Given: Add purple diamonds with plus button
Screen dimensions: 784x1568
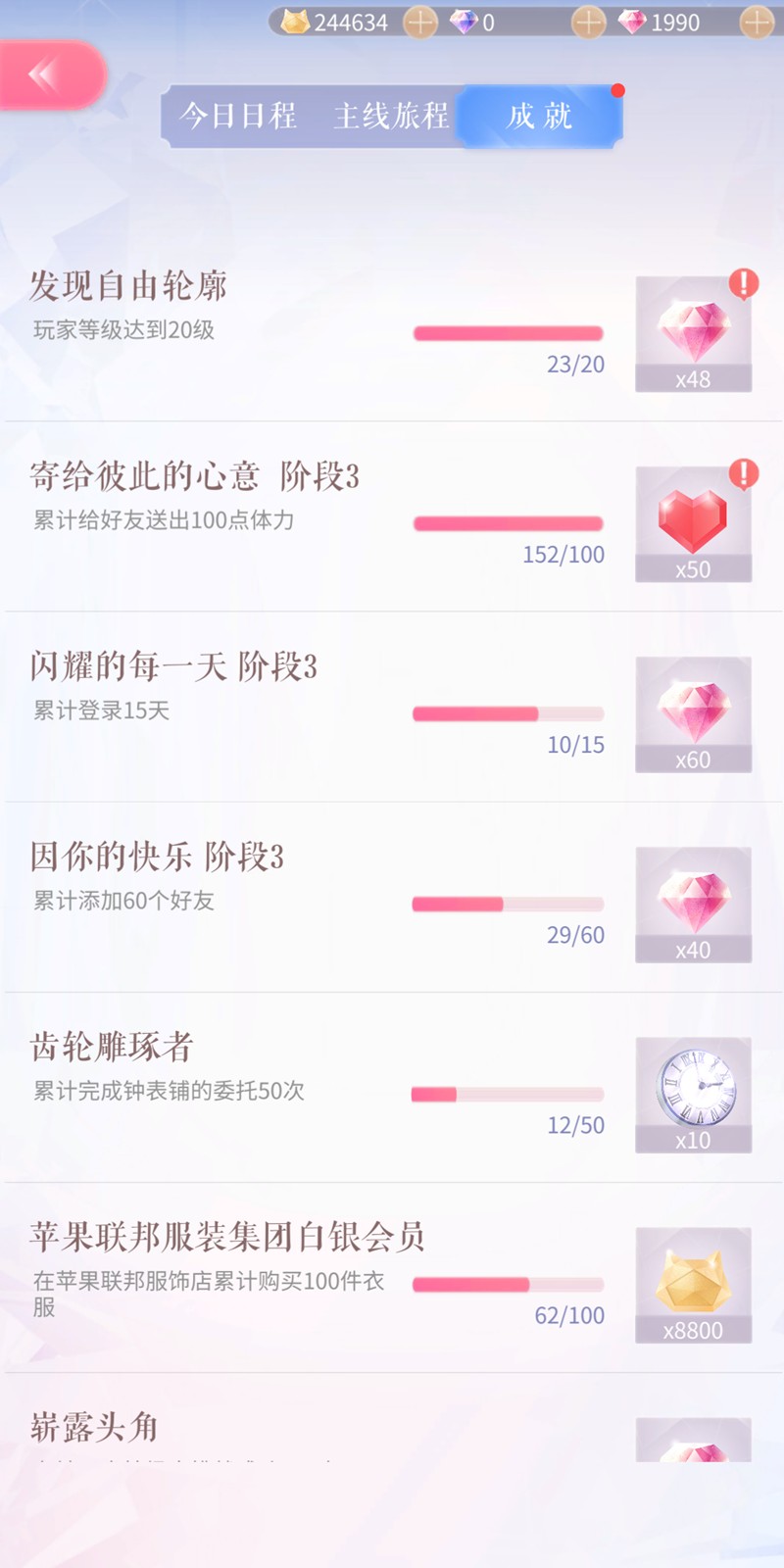Looking at the screenshot, I should (x=588, y=23).
